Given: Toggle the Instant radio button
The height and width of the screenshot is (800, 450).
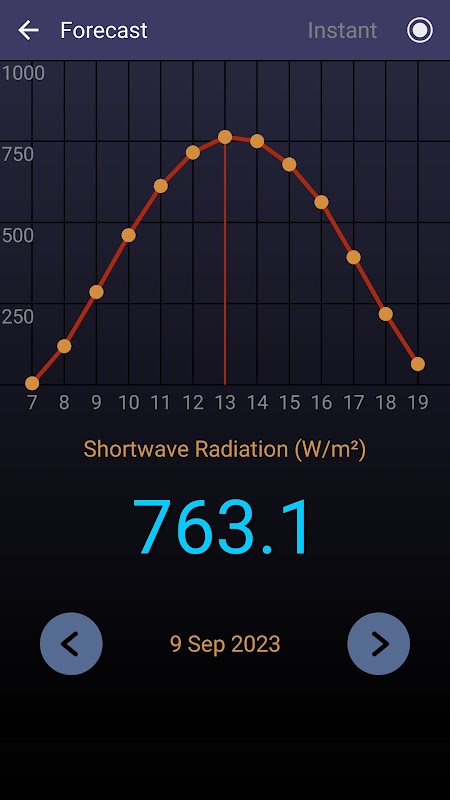Looking at the screenshot, I should tap(419, 31).
